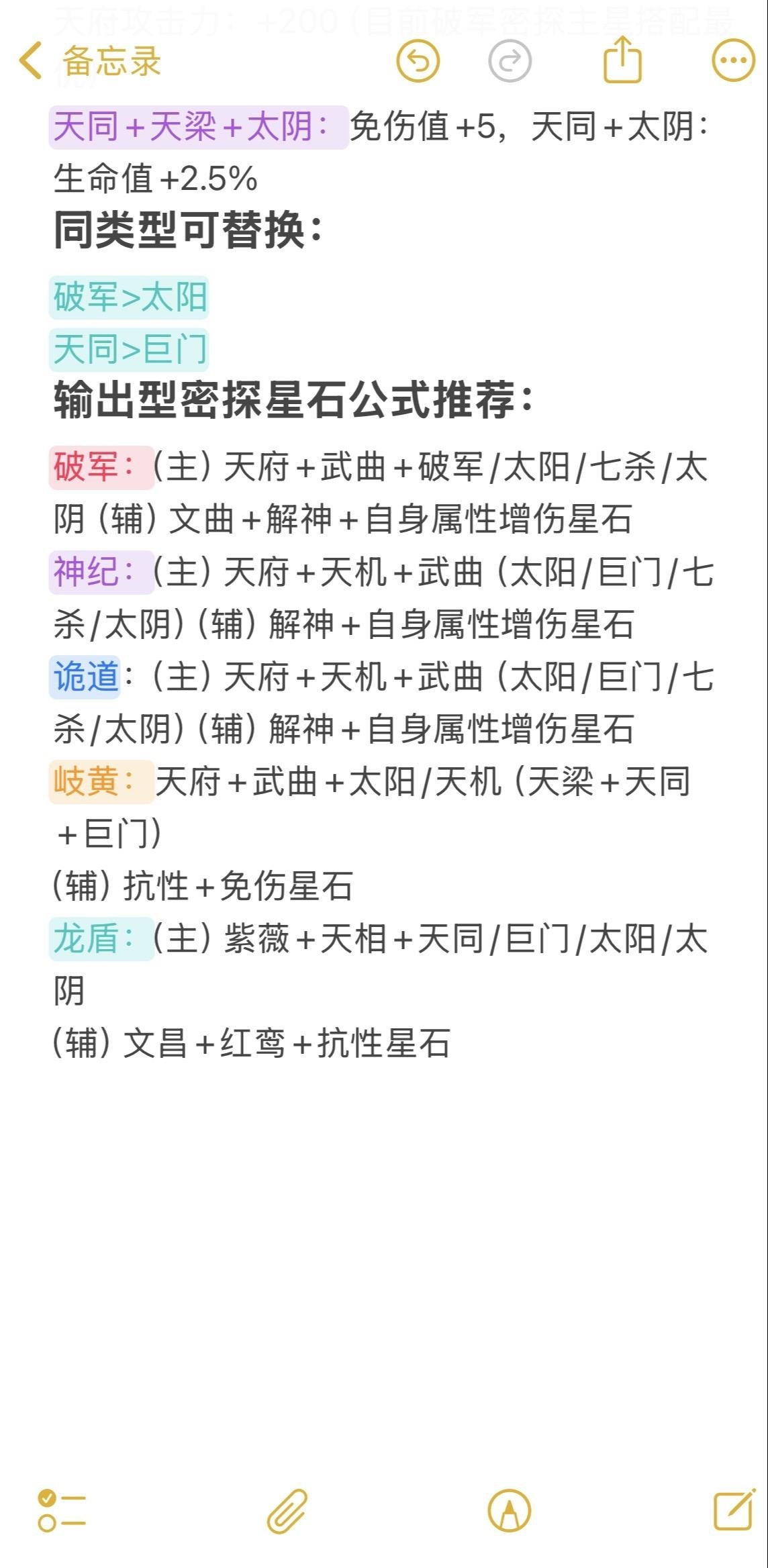The image size is (768, 1568).
Task: Compose a new note
Action: [x=734, y=1510]
